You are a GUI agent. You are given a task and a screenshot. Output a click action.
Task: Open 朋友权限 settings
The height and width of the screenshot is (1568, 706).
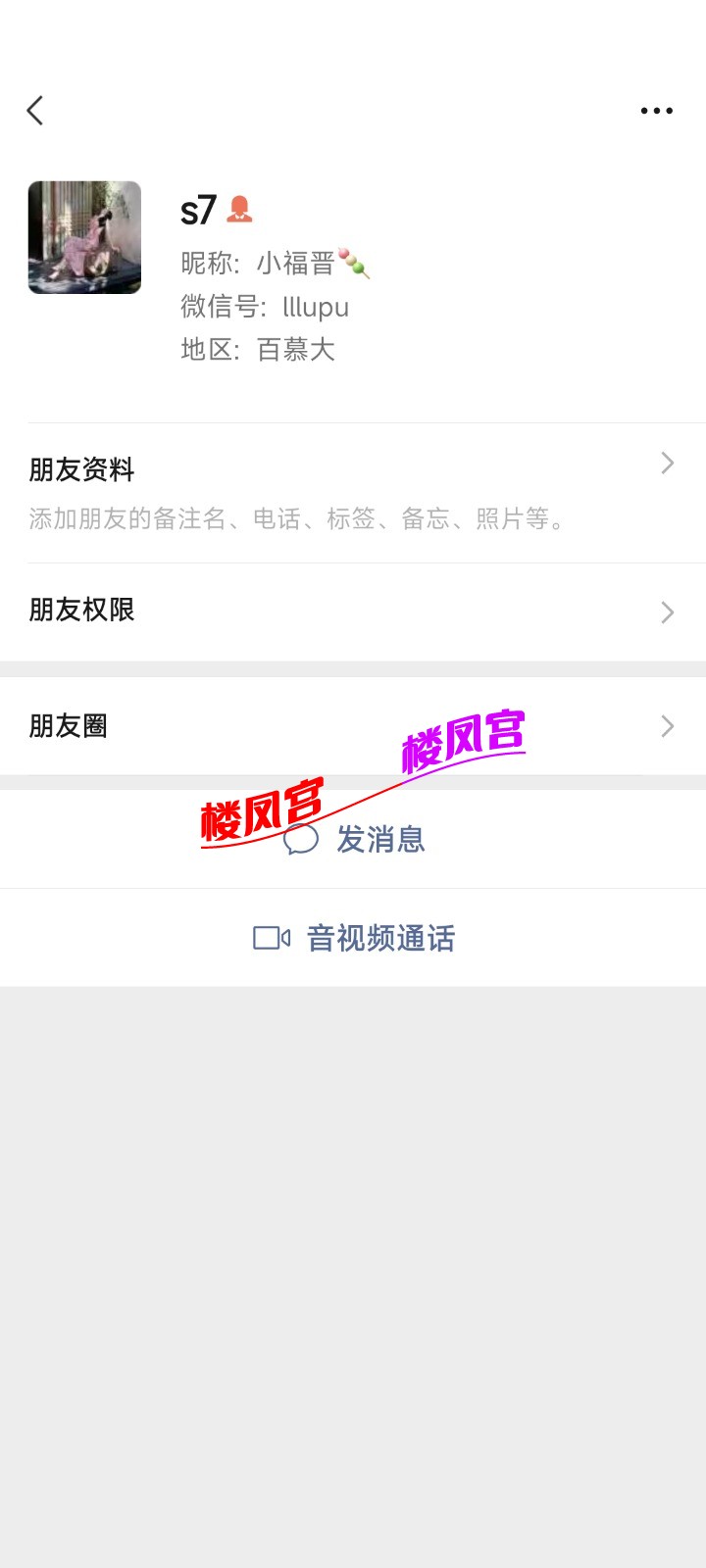(353, 611)
